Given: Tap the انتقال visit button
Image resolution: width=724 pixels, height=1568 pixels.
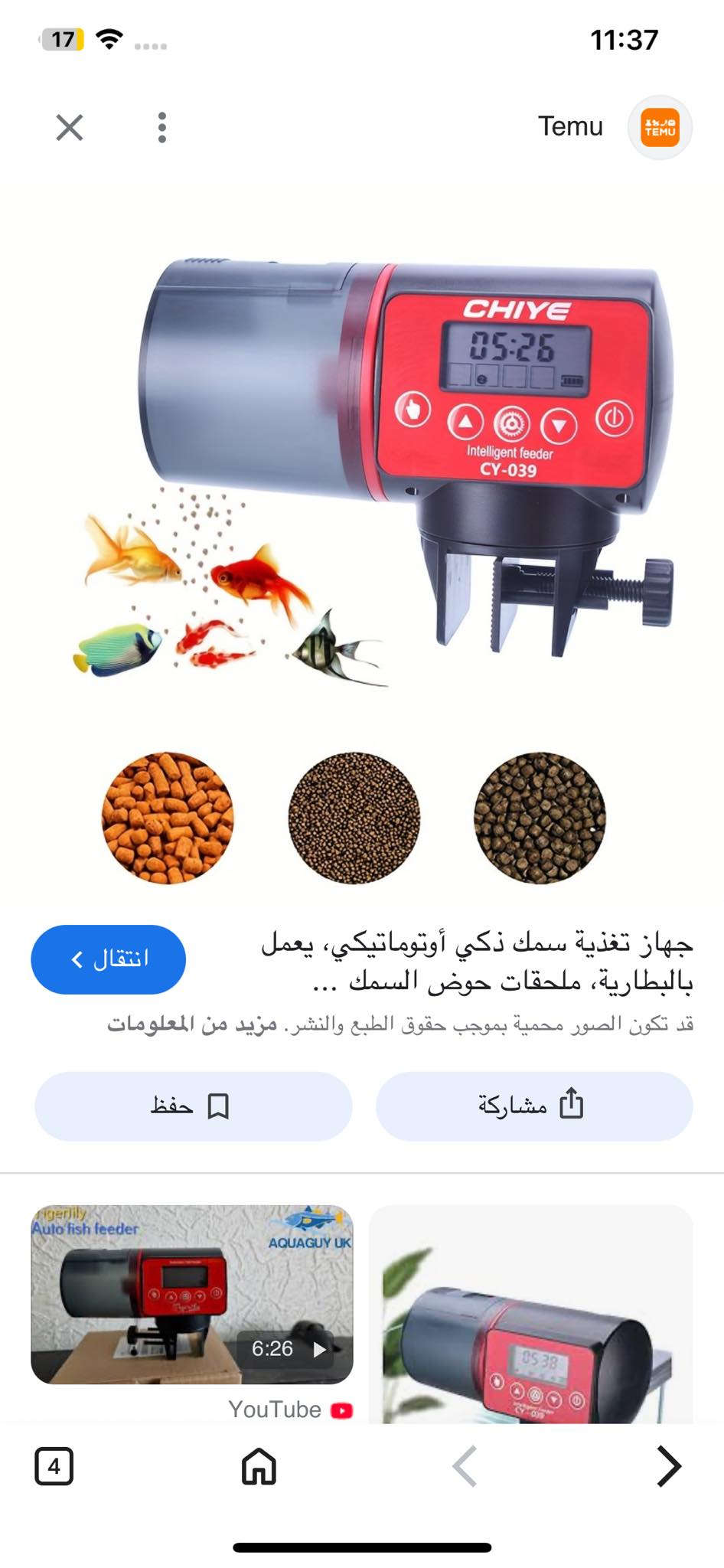Looking at the screenshot, I should pyautogui.click(x=108, y=959).
